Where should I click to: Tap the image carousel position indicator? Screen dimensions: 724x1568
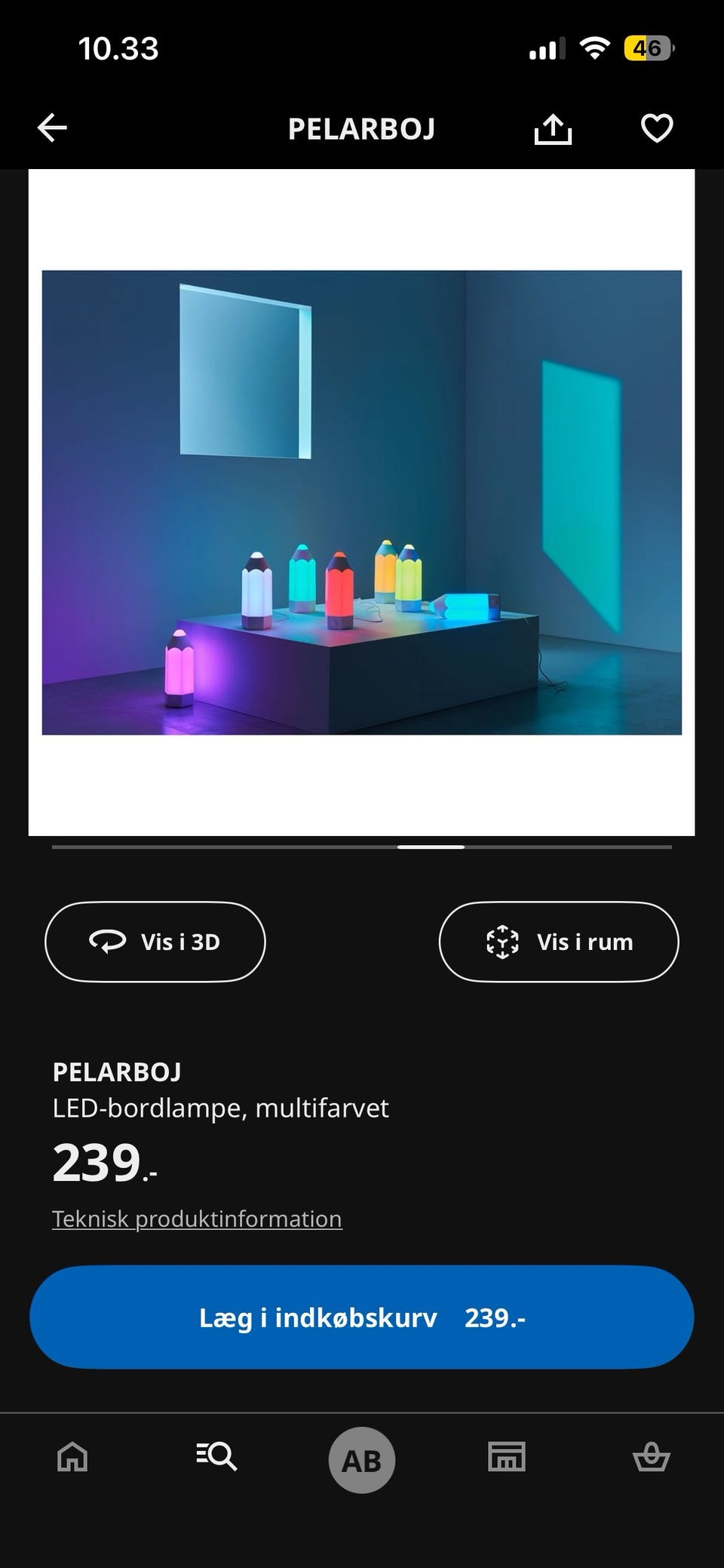coord(431,847)
